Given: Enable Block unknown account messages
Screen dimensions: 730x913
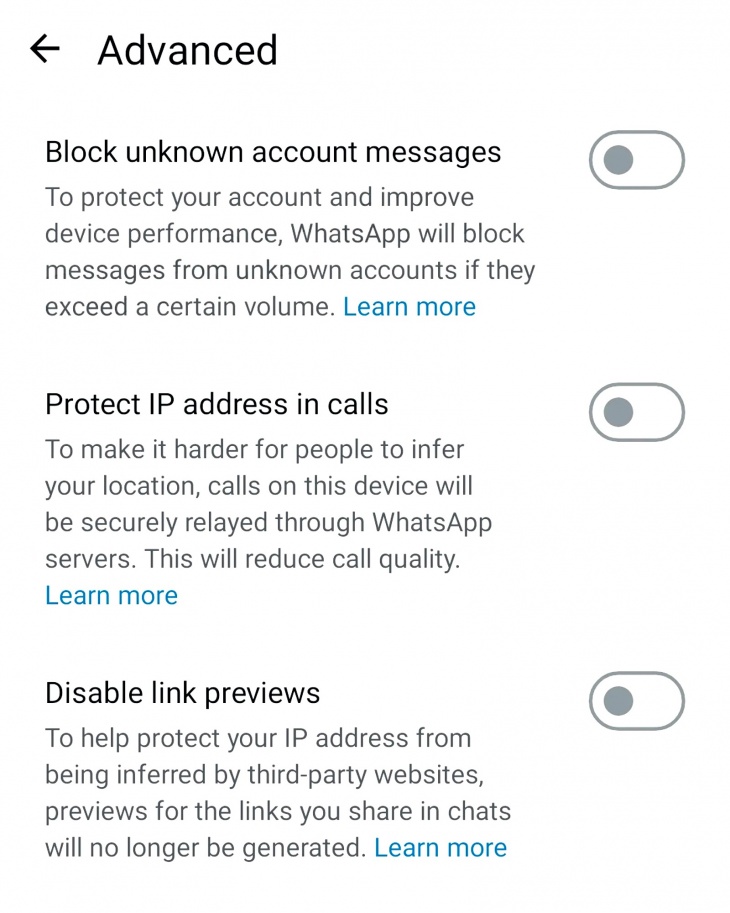Looking at the screenshot, I should click(x=636, y=159).
